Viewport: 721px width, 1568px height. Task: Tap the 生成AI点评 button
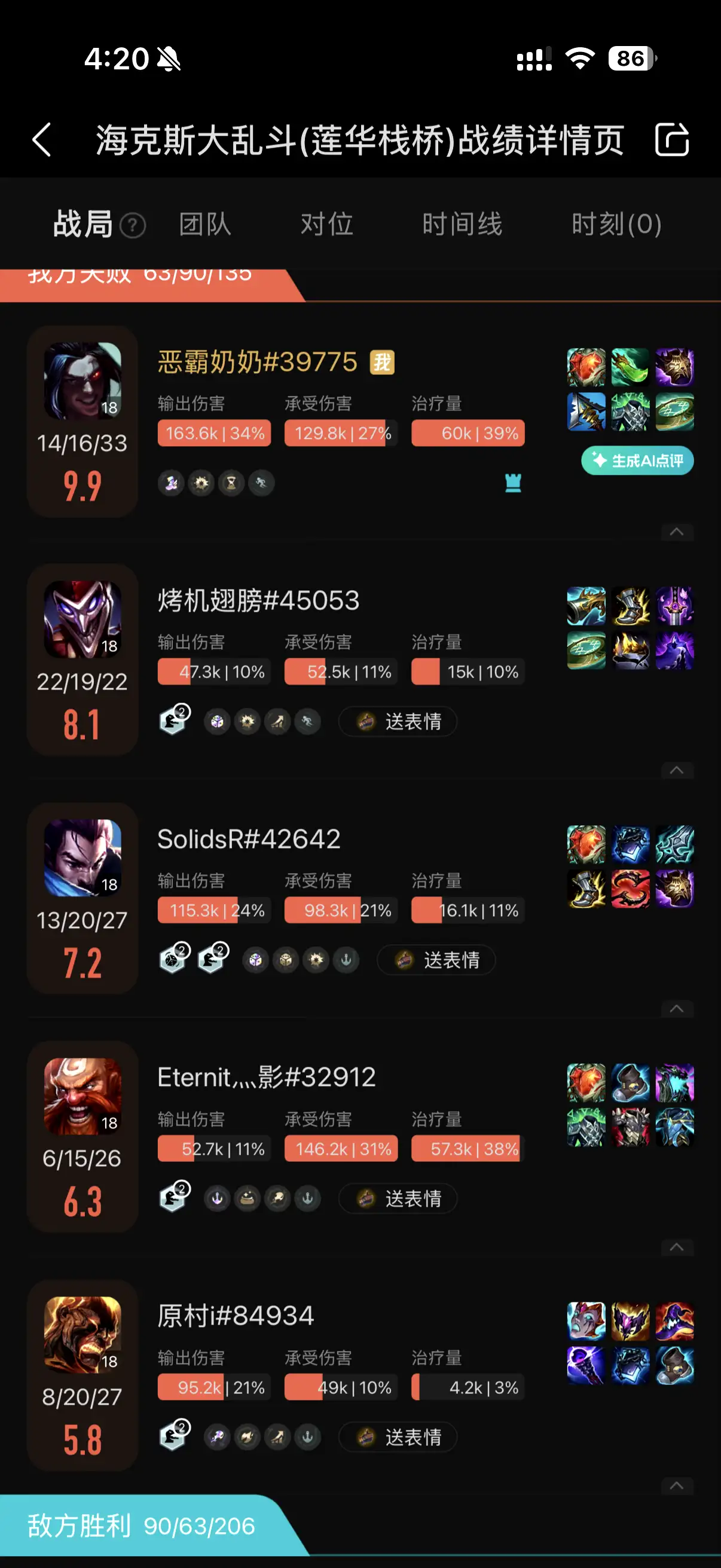point(637,461)
